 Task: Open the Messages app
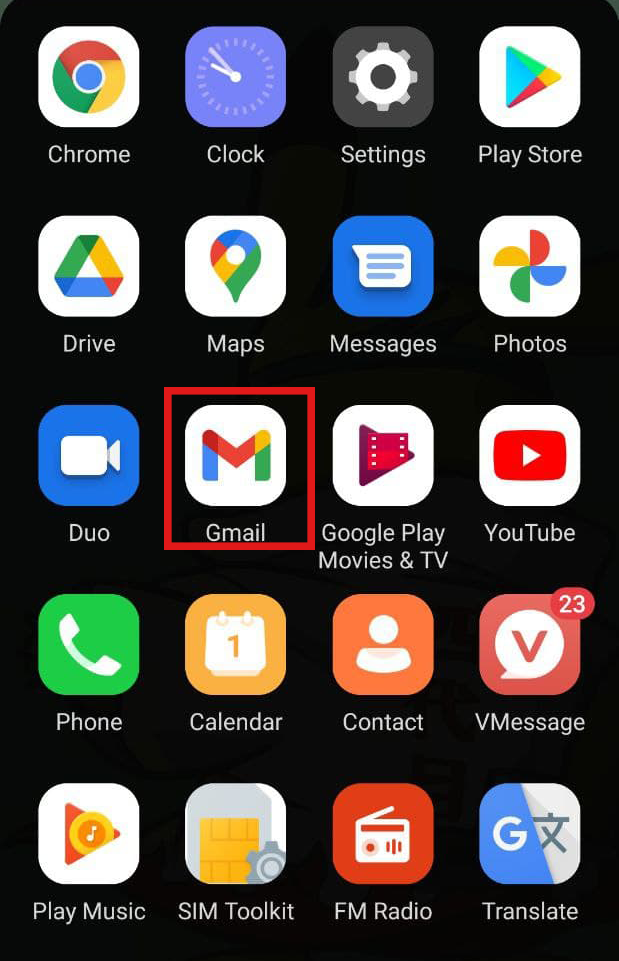click(x=383, y=266)
